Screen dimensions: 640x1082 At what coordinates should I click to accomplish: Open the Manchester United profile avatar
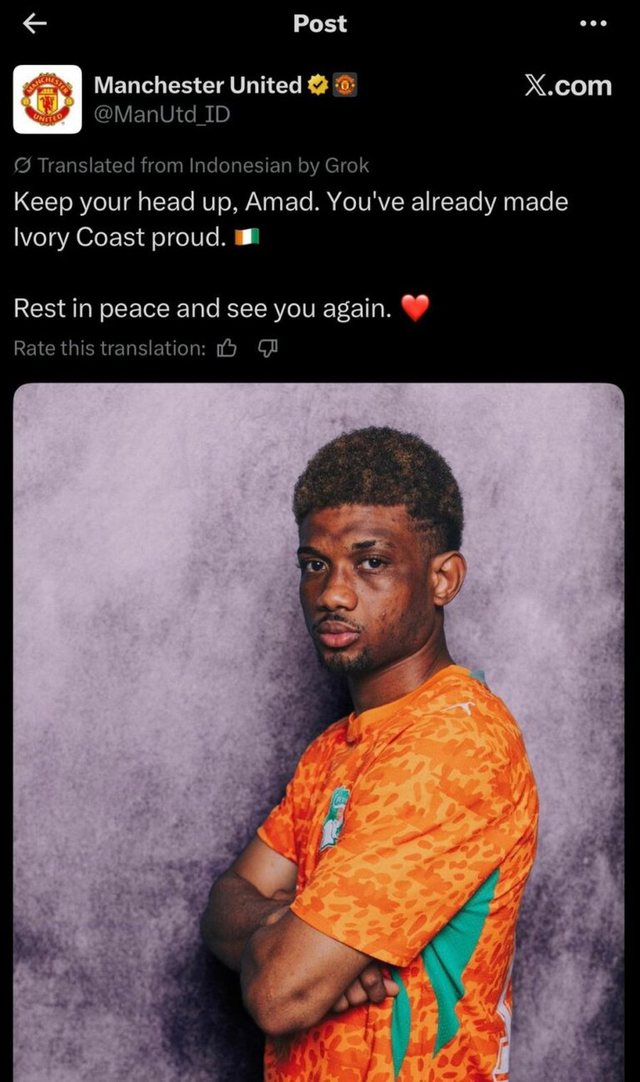(x=47, y=99)
